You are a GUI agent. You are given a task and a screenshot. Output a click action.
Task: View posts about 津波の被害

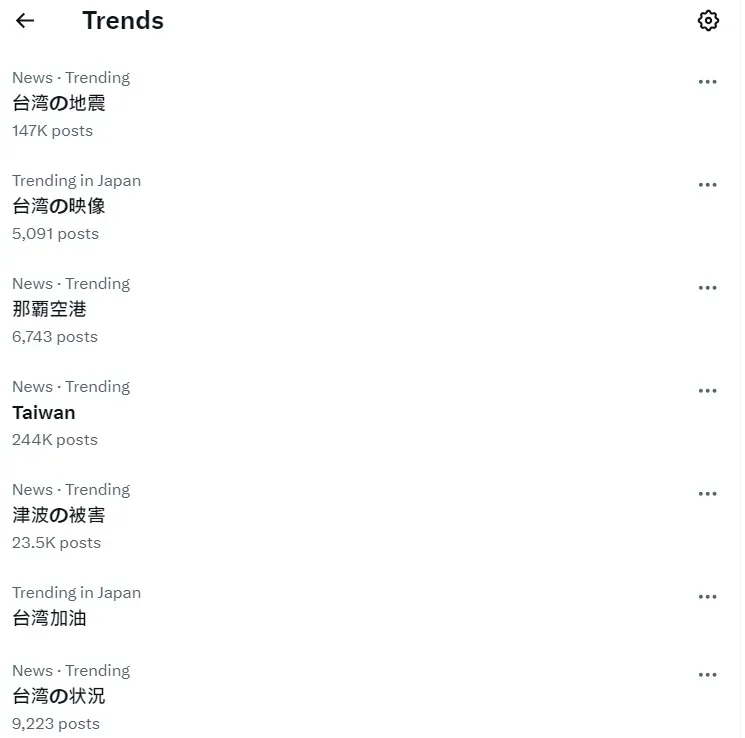[59, 516]
